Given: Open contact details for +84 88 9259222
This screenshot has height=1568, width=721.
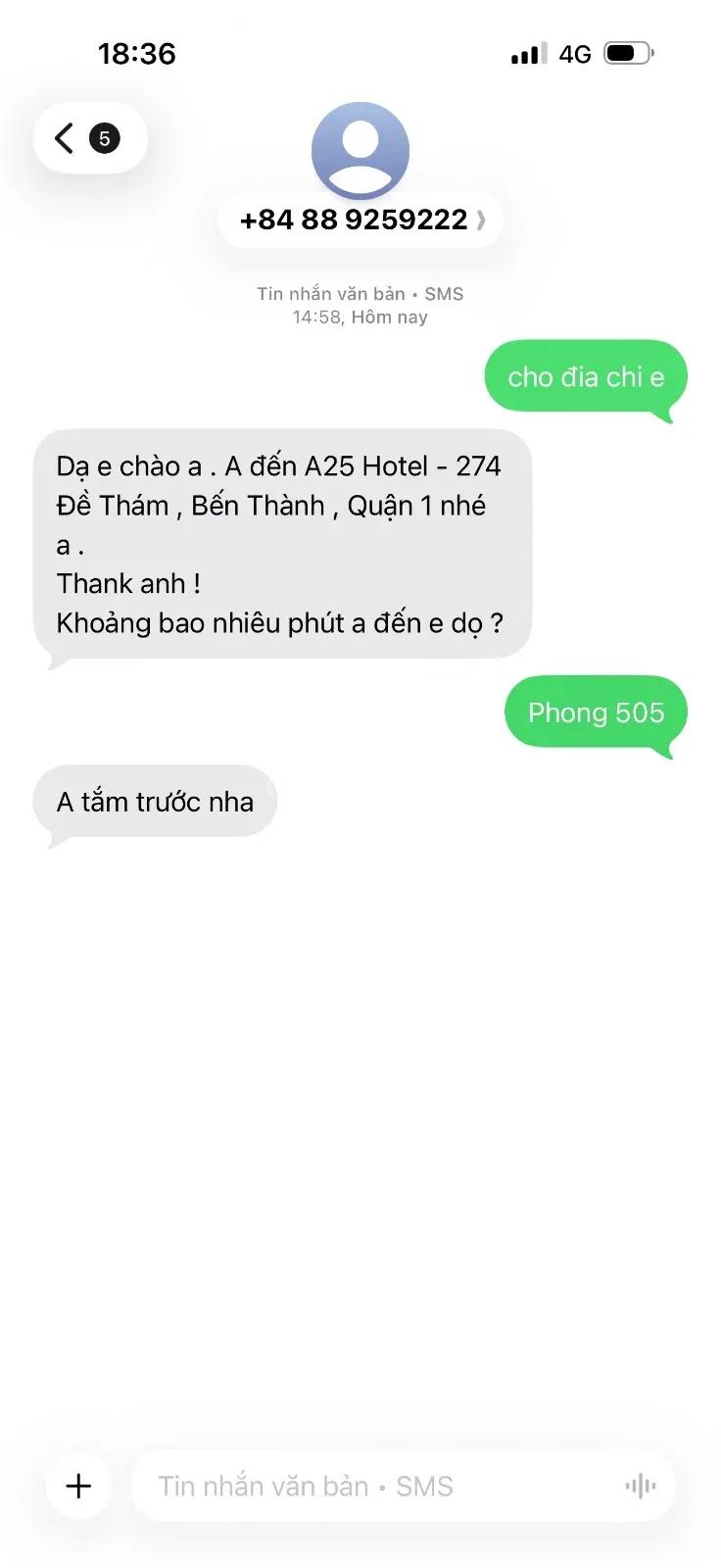Looking at the screenshot, I should point(360,220).
